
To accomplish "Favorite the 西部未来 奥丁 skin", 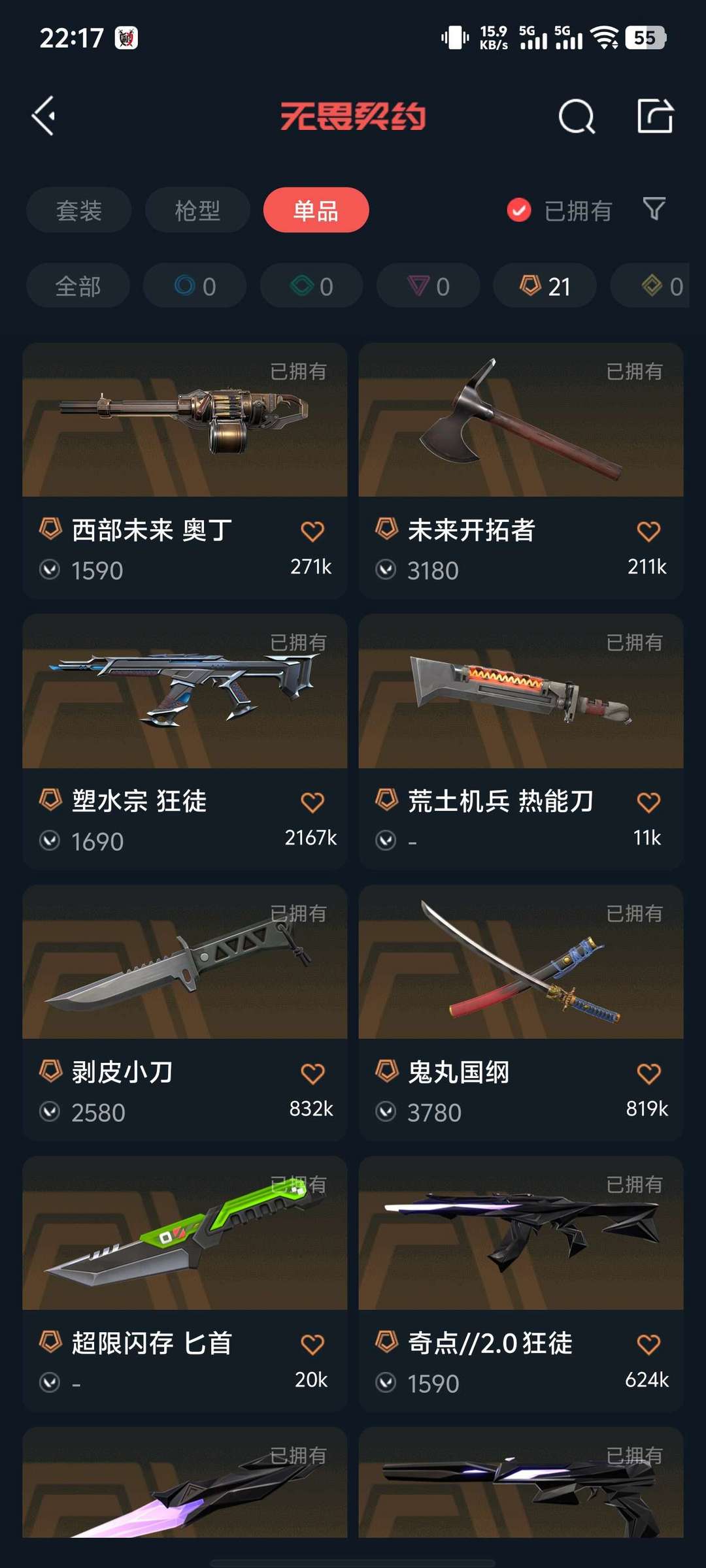I will [314, 531].
